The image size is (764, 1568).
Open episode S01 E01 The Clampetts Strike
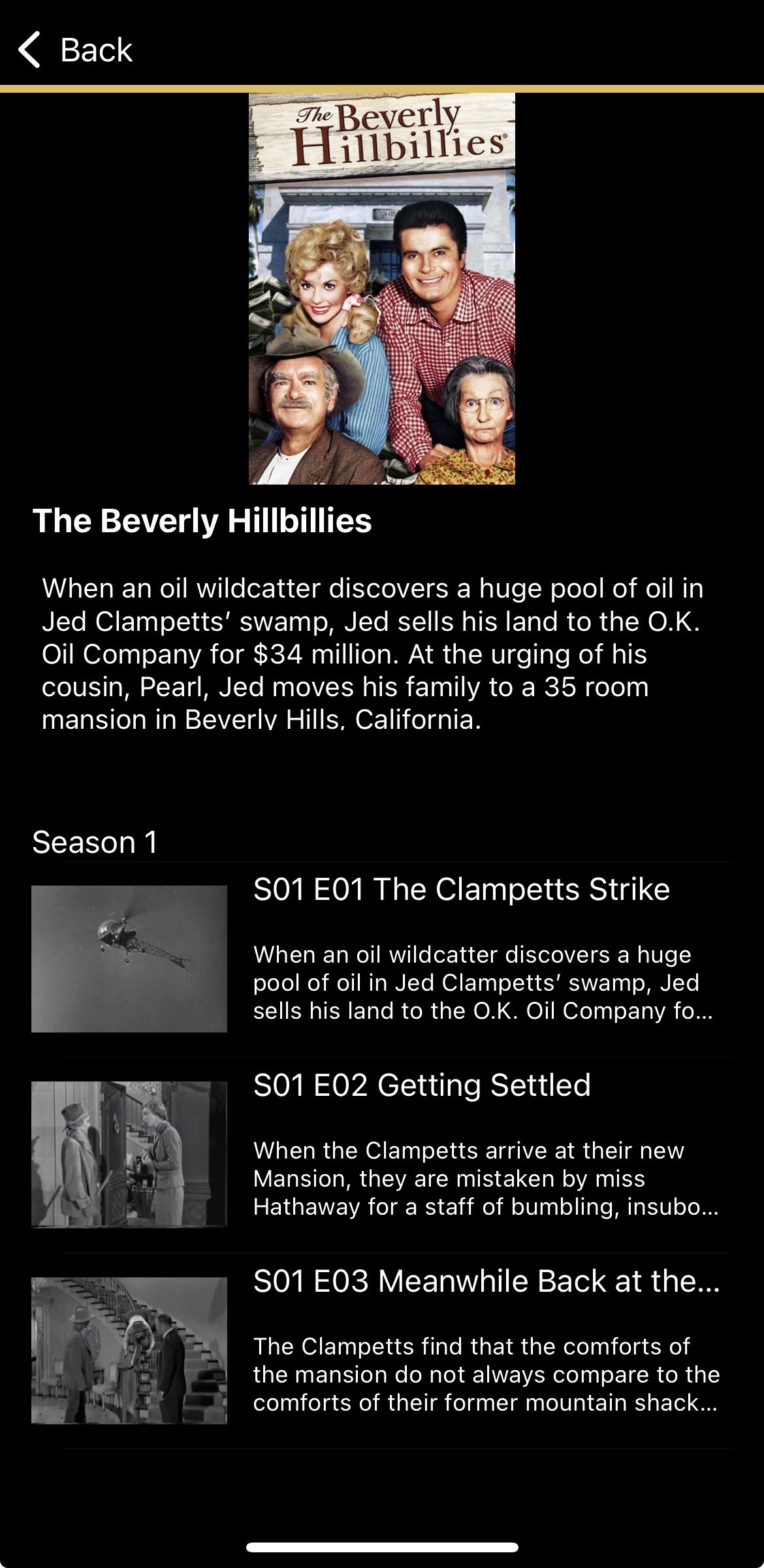pos(461,889)
